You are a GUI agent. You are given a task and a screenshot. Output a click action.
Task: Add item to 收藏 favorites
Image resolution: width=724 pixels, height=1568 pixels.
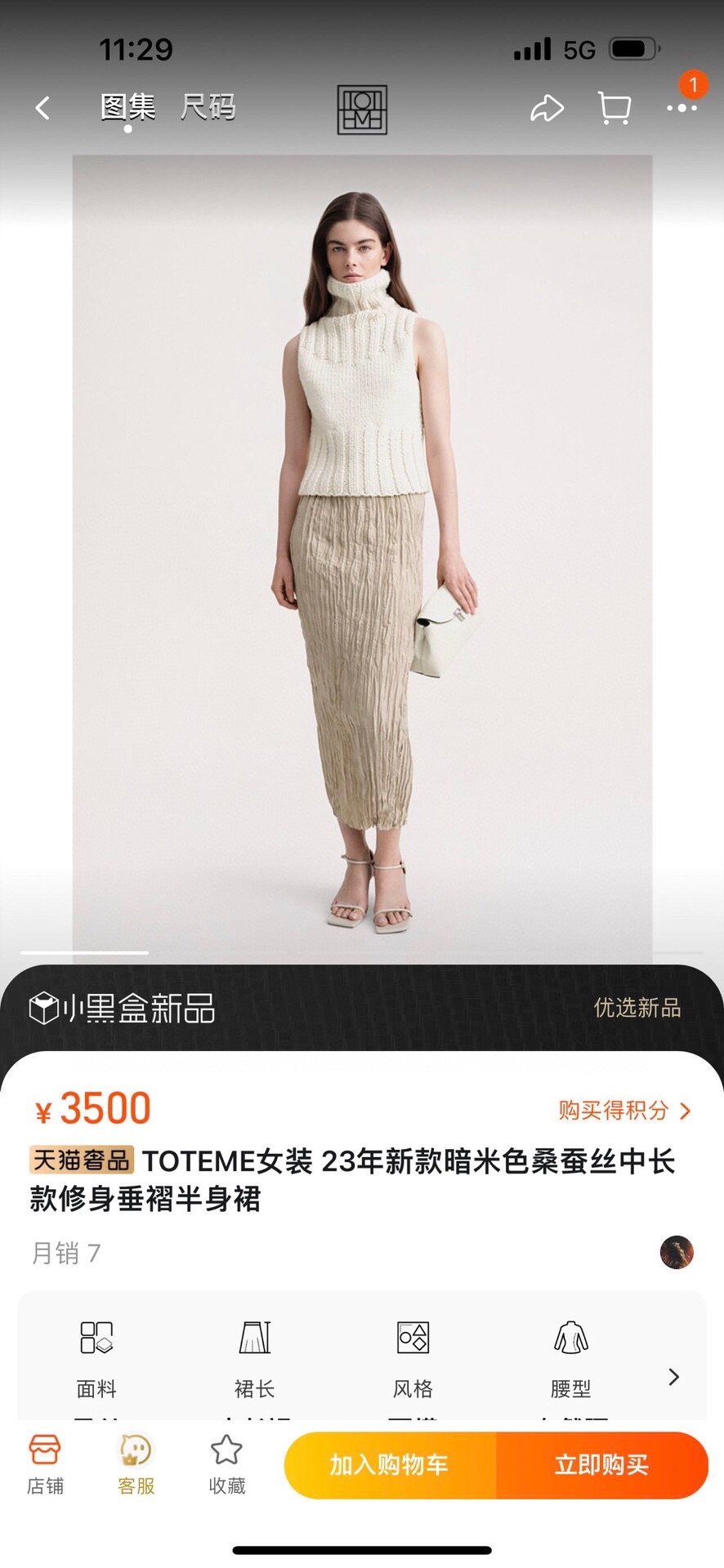point(226,1465)
